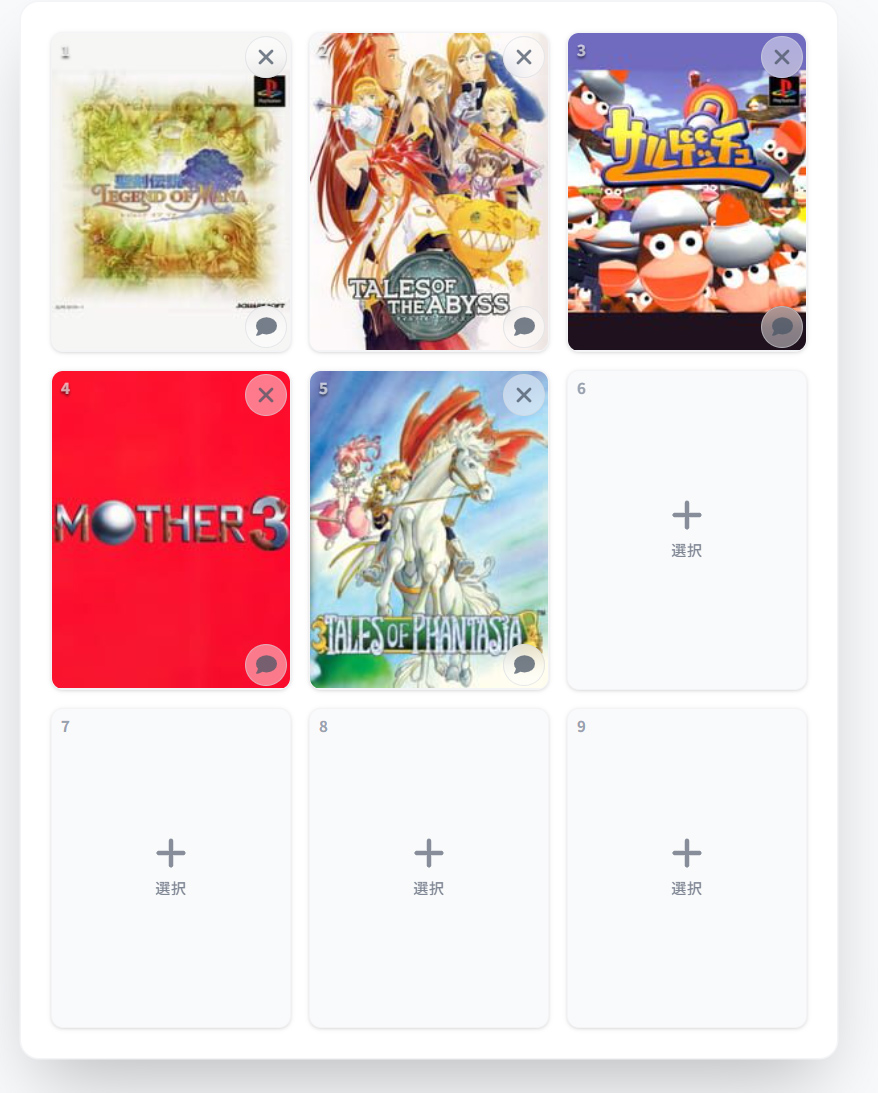Open the comment bubble on Tales of the Abyss
Image resolution: width=878 pixels, height=1093 pixels.
click(x=523, y=327)
